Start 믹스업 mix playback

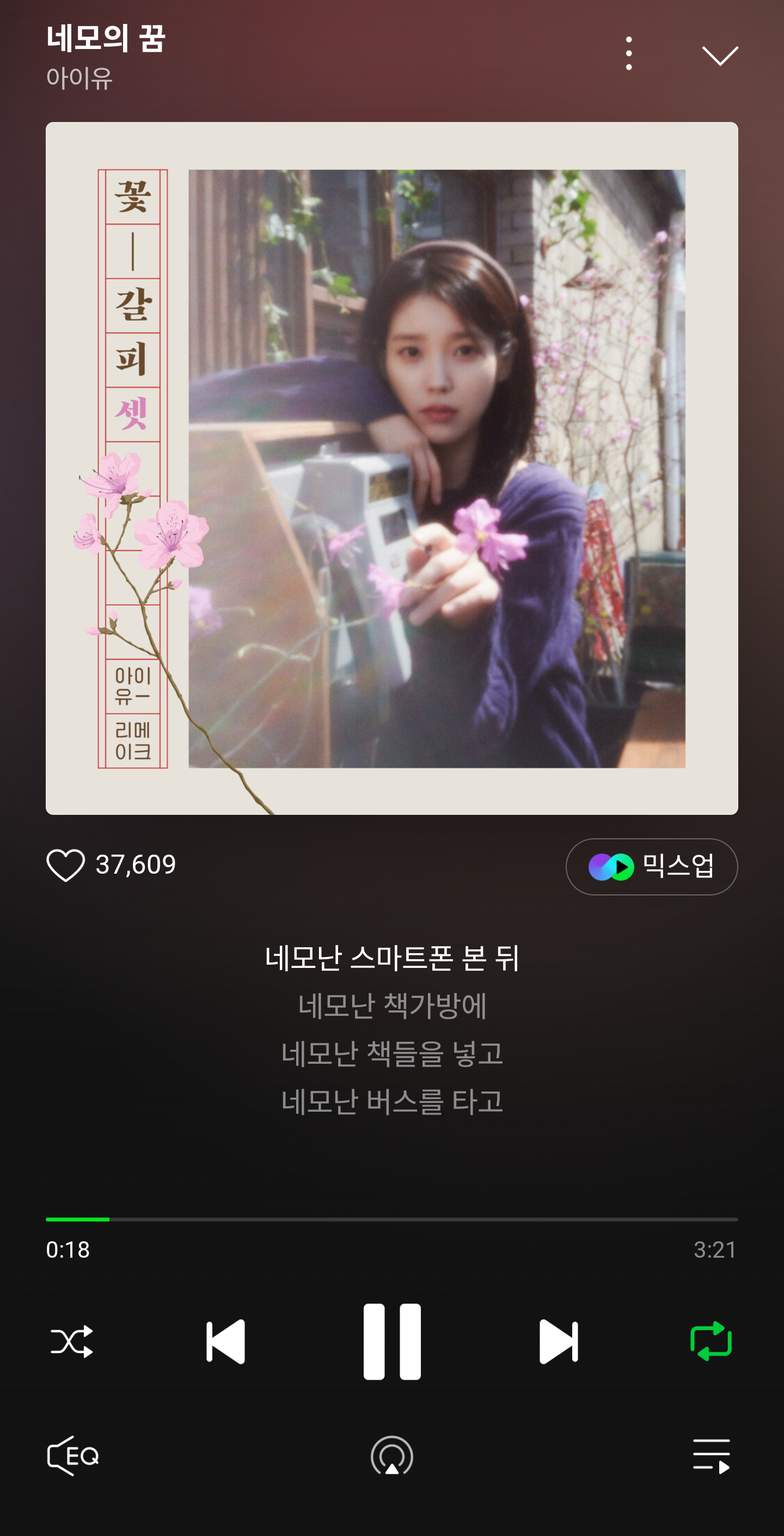click(x=651, y=867)
